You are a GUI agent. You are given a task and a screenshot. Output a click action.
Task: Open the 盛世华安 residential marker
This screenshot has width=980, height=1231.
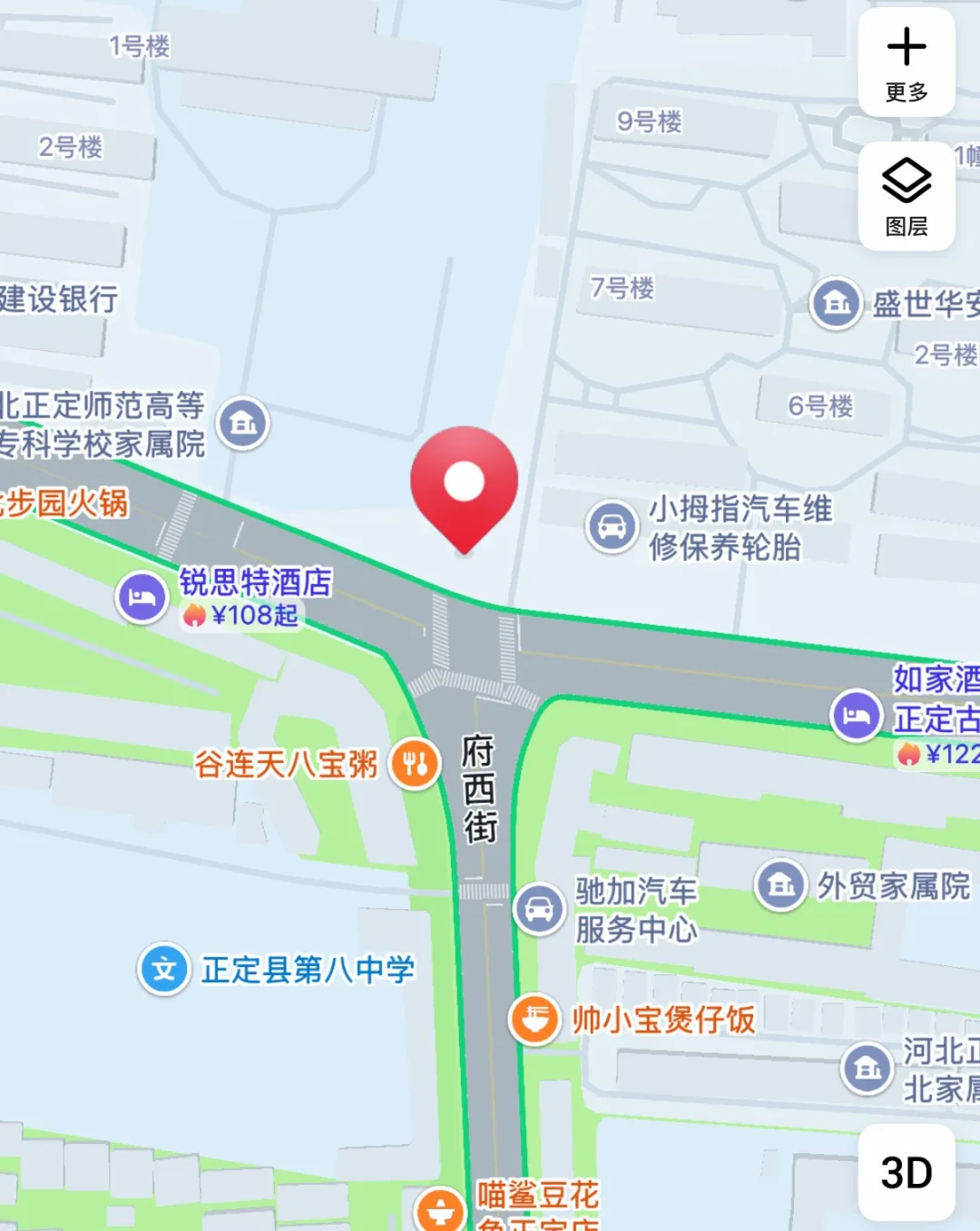point(836,303)
